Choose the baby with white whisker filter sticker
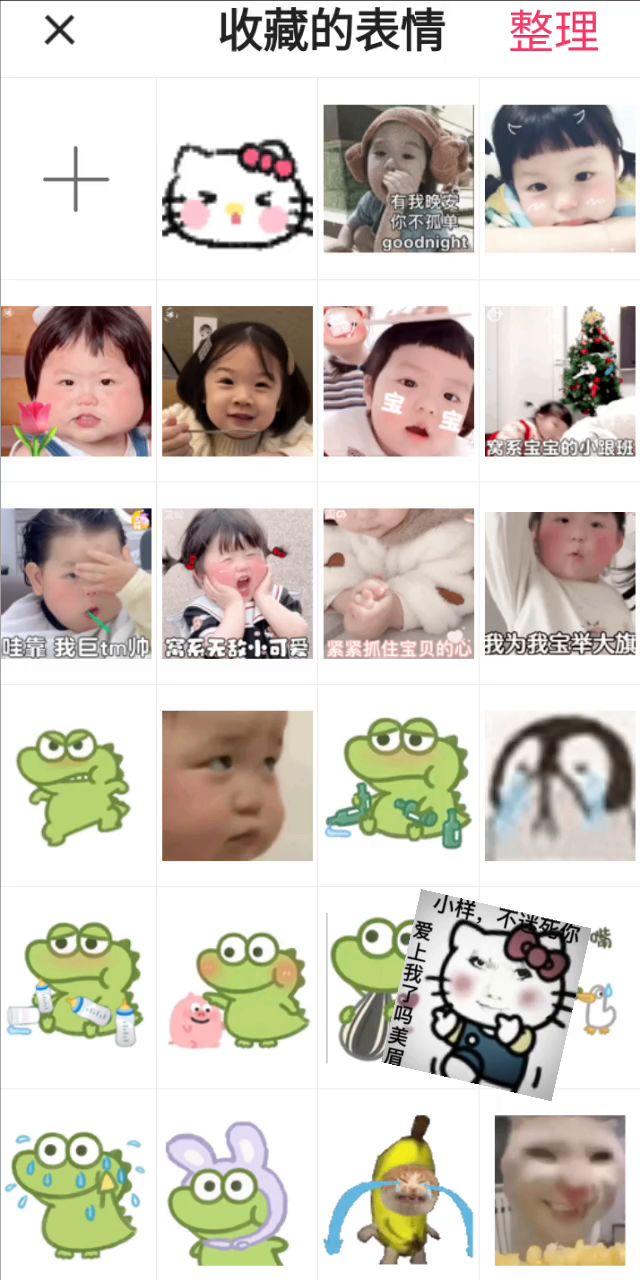This screenshot has height=1280, width=640. 559,178
